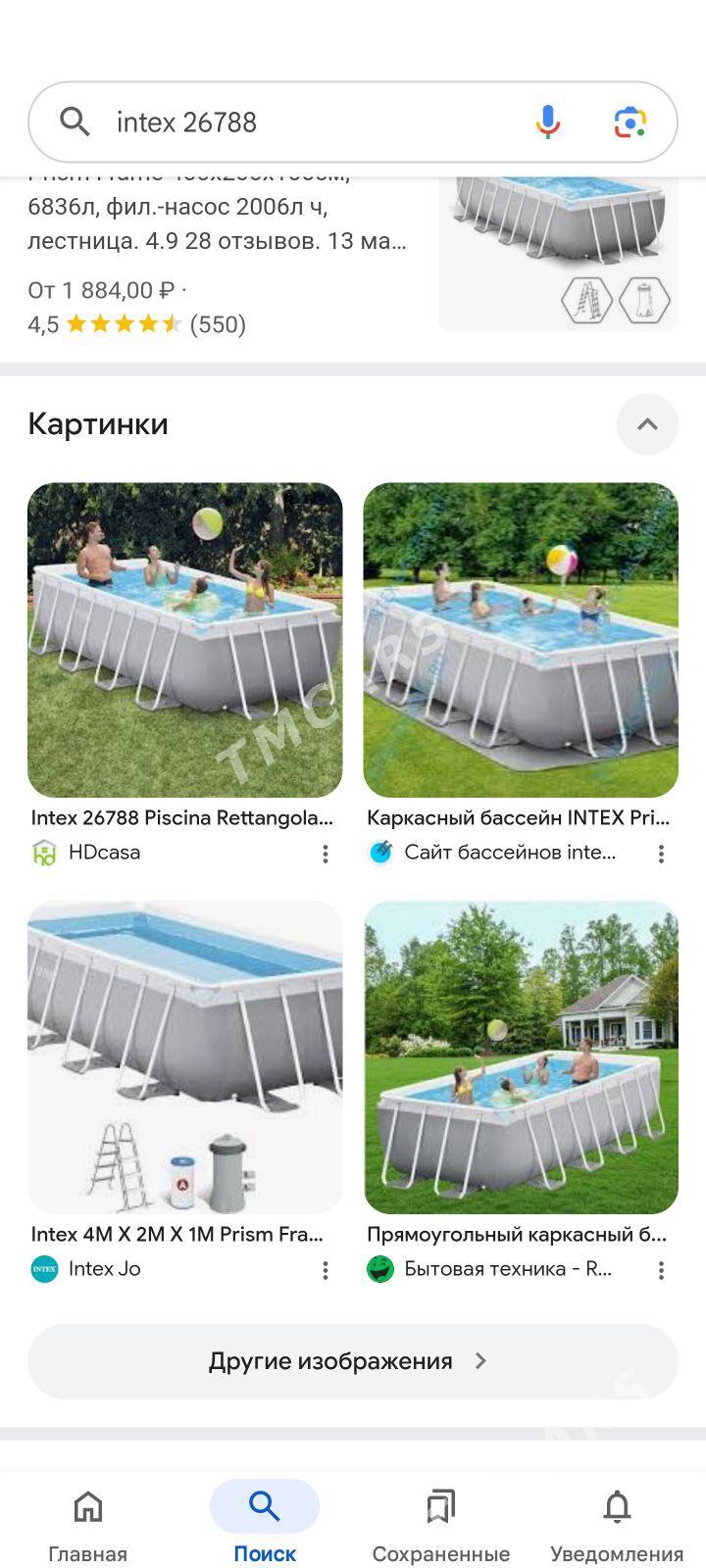
Task: Show more with Другие изображения
Action: pyautogui.click(x=352, y=1361)
